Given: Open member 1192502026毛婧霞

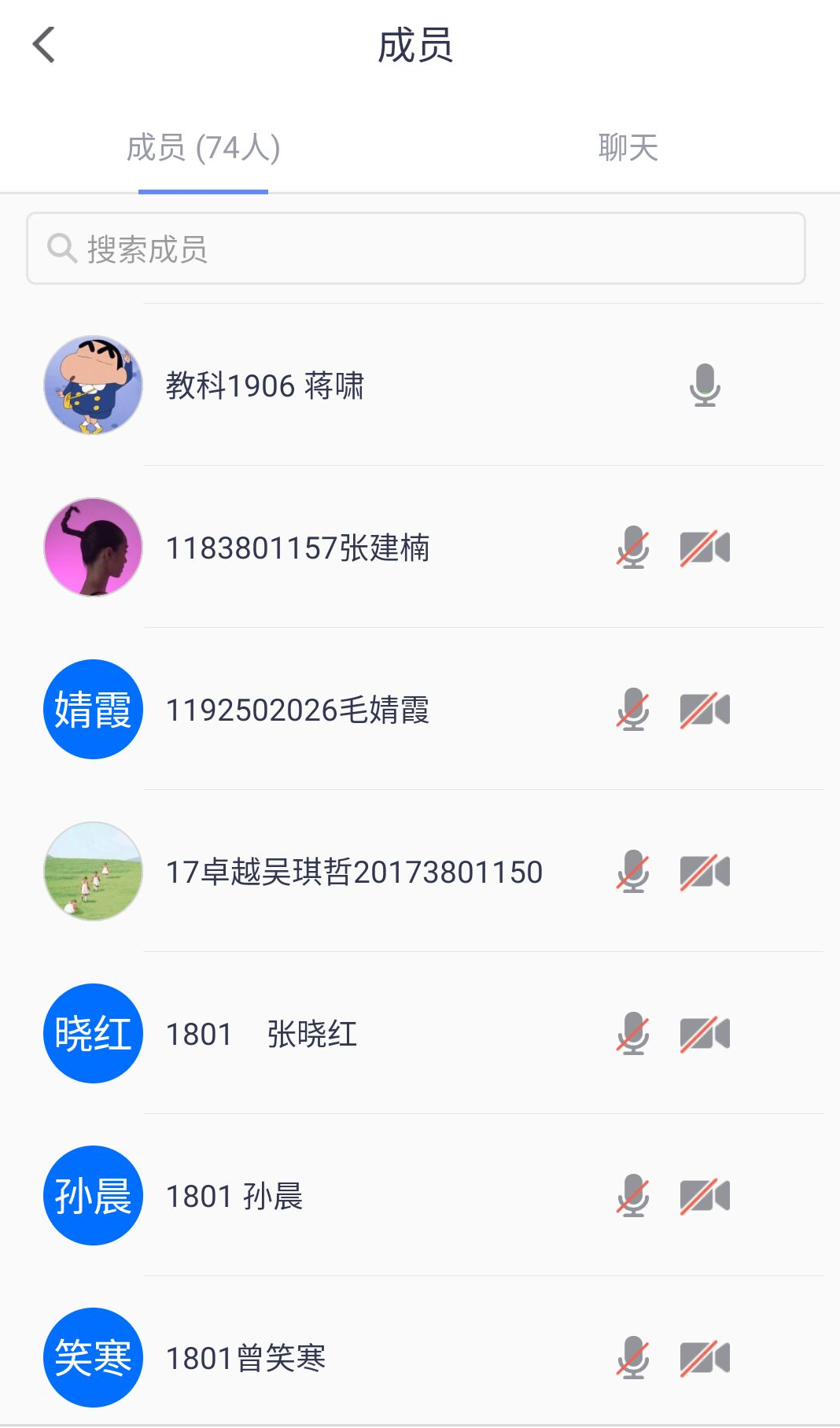Looking at the screenshot, I should [297, 710].
